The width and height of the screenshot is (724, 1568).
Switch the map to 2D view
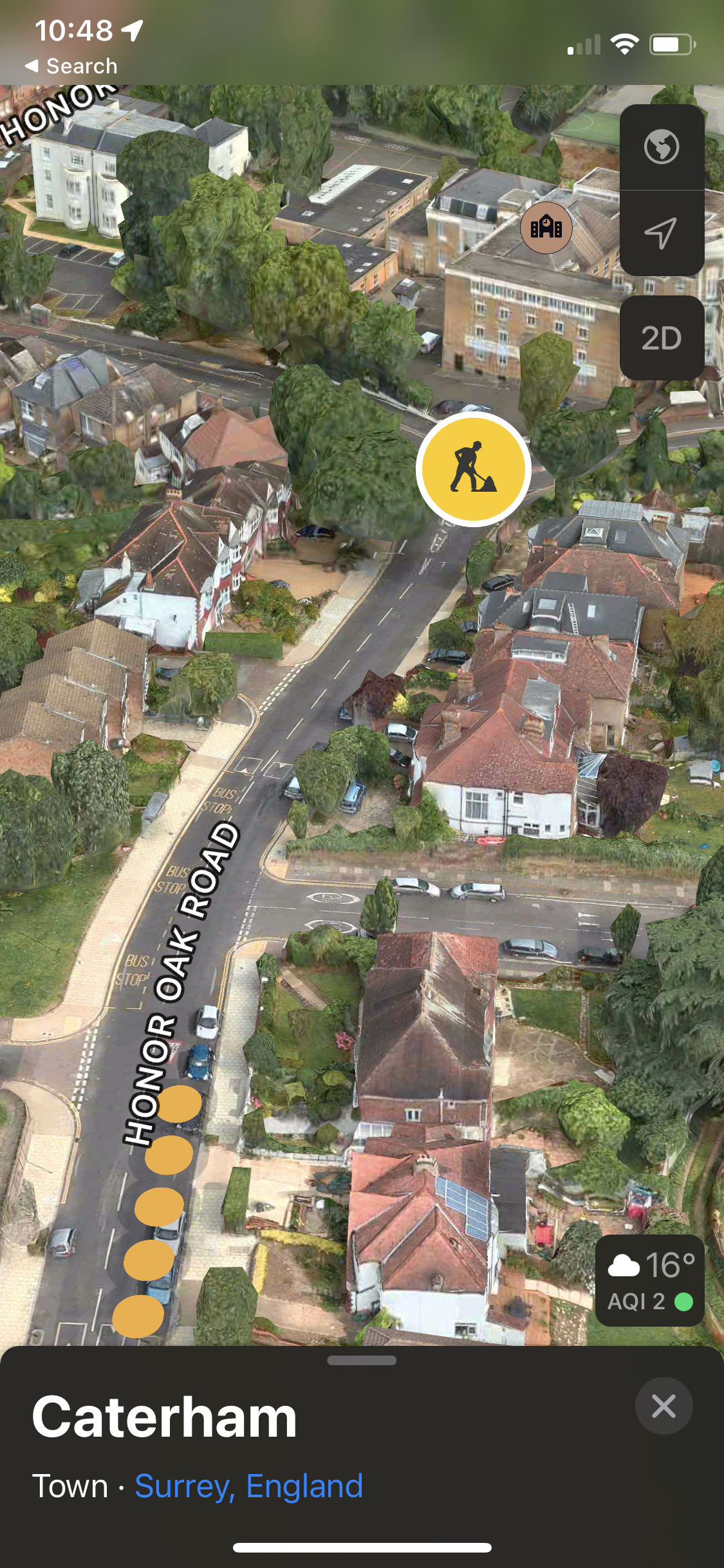[x=661, y=338]
